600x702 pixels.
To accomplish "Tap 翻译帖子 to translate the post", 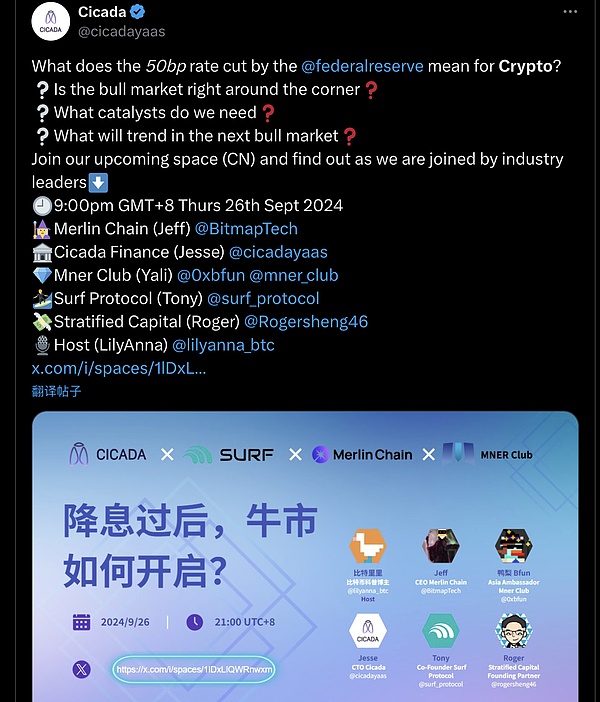I will click(56, 391).
